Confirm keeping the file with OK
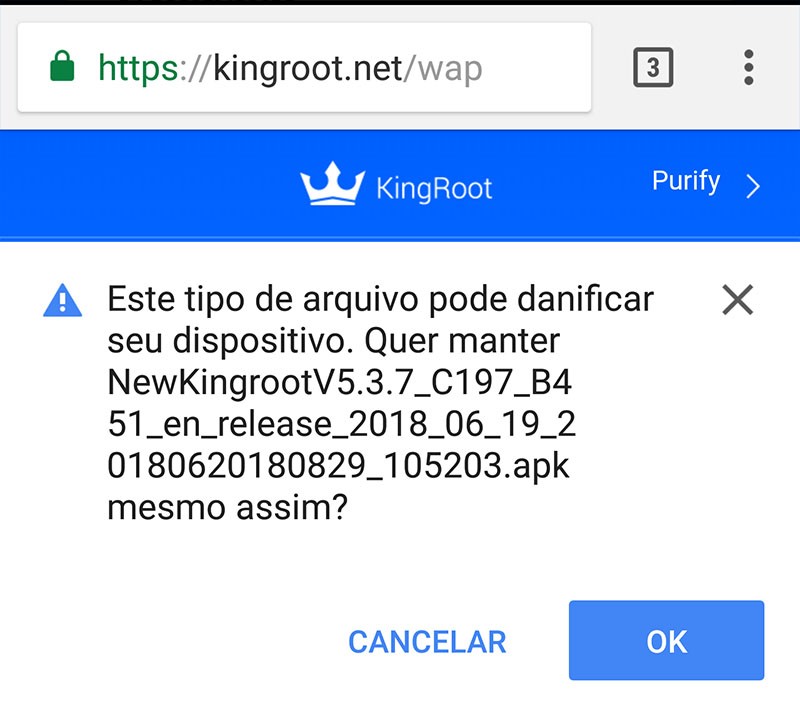800x716 pixels. pos(666,641)
